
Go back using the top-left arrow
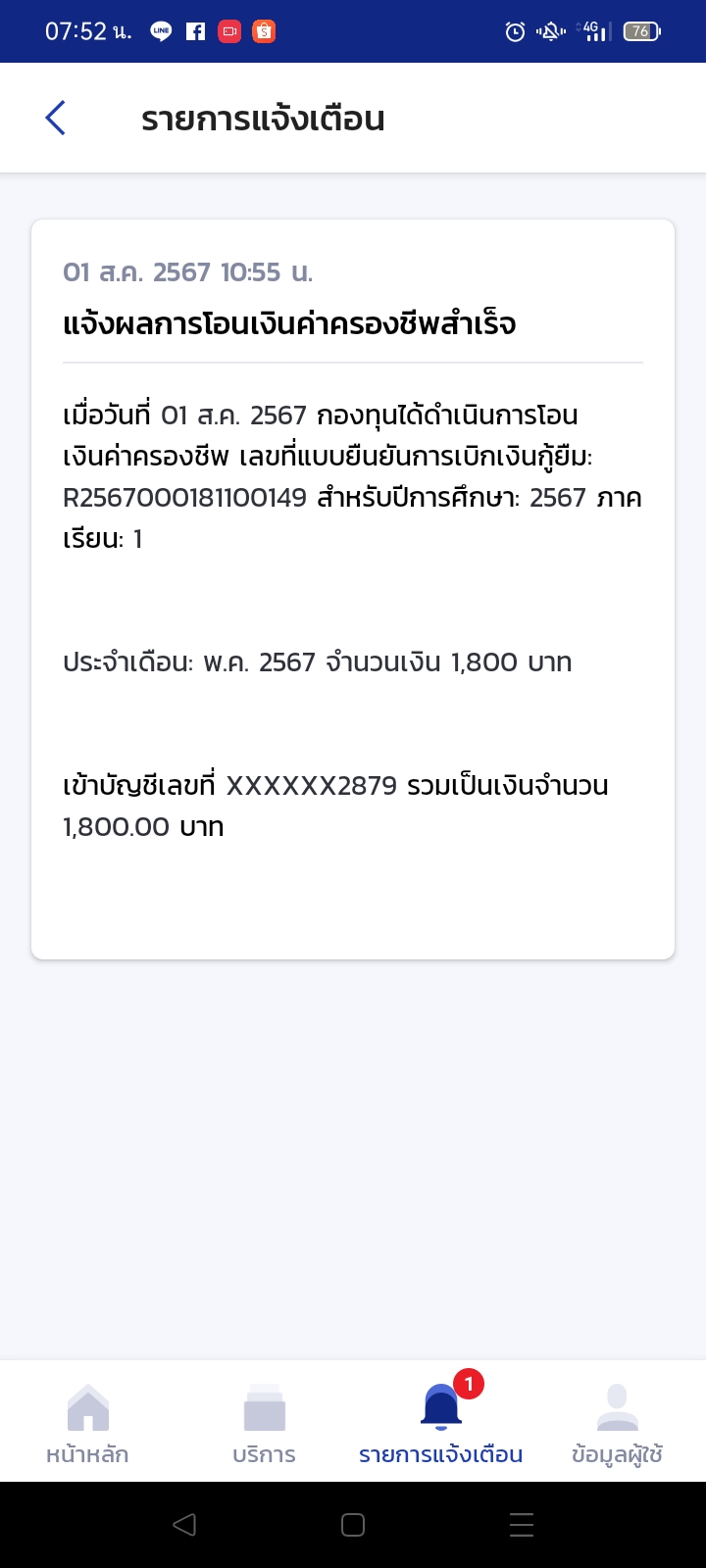pyautogui.click(x=56, y=119)
